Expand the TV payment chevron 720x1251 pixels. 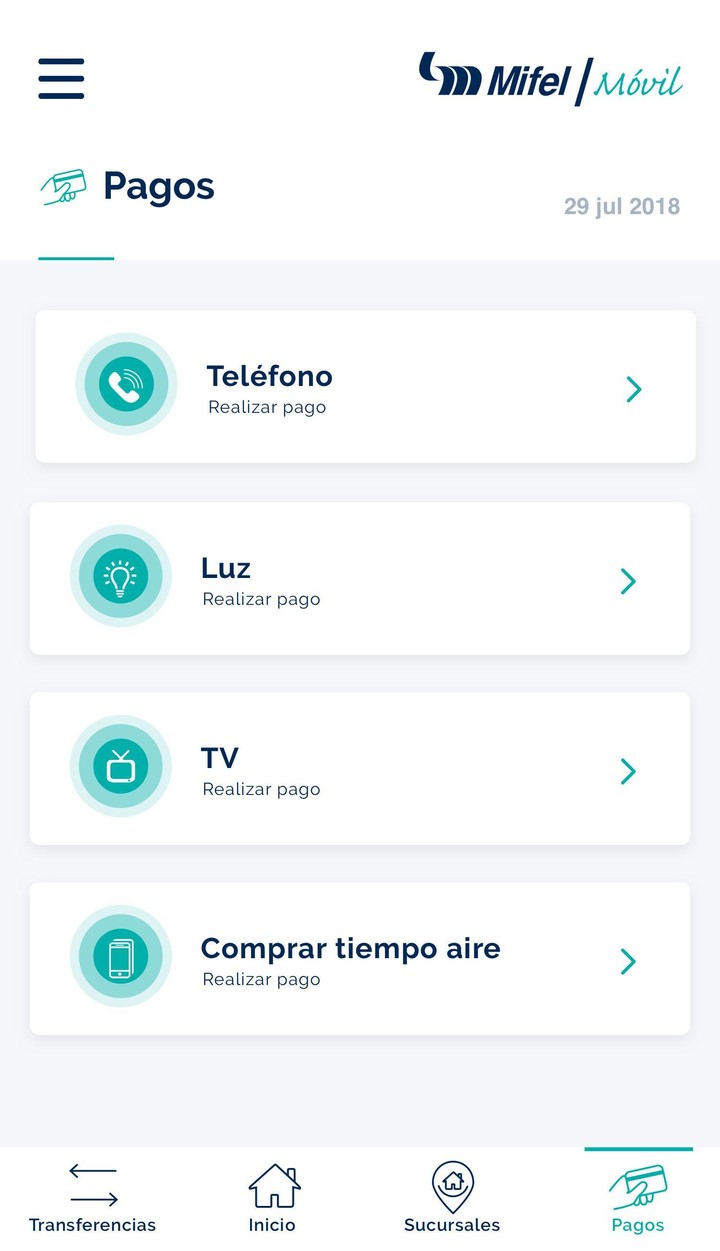pyautogui.click(x=628, y=770)
